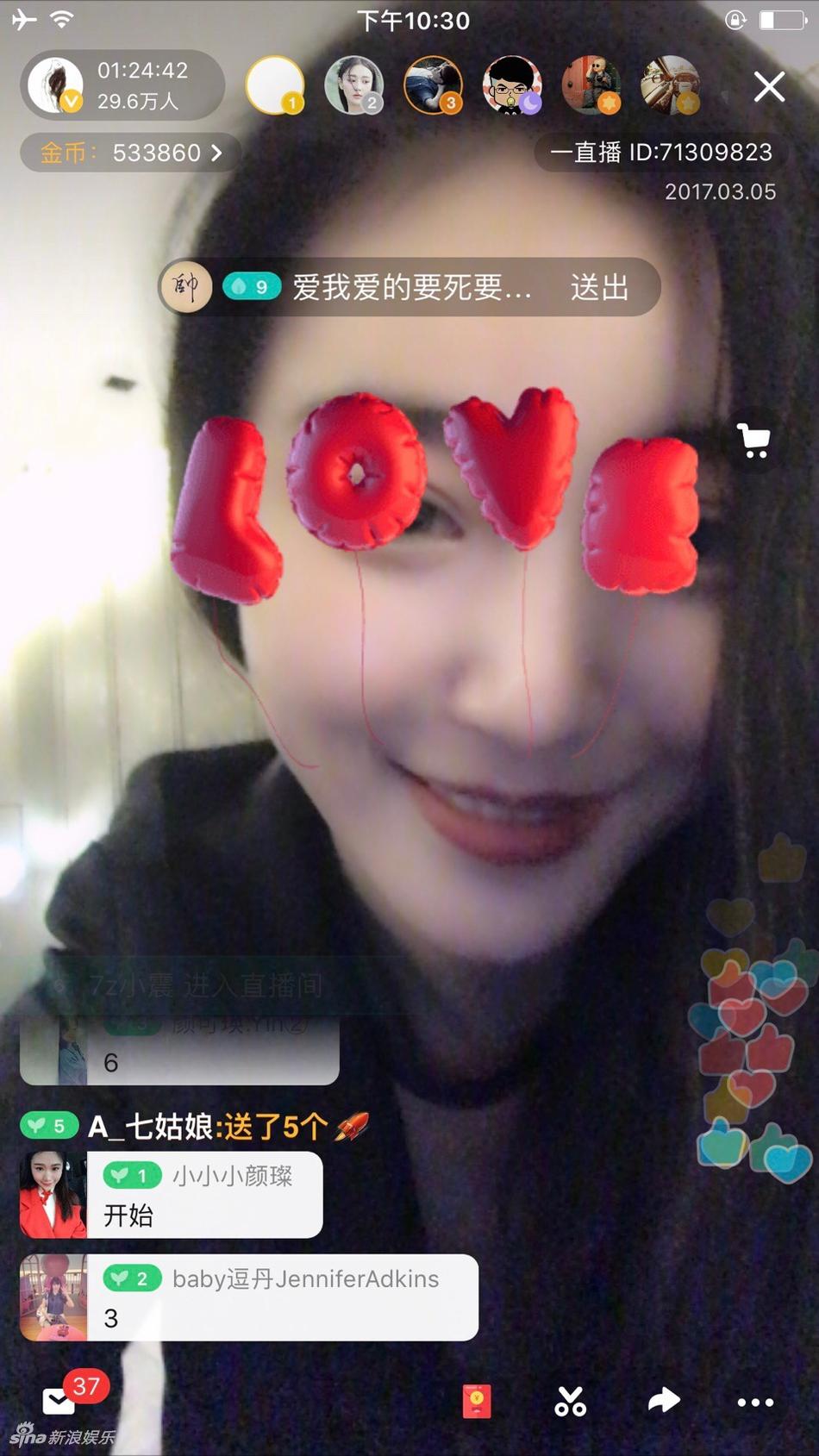819x1456 pixels.
Task: Open the three-dot more options menu
Action: point(755,1403)
